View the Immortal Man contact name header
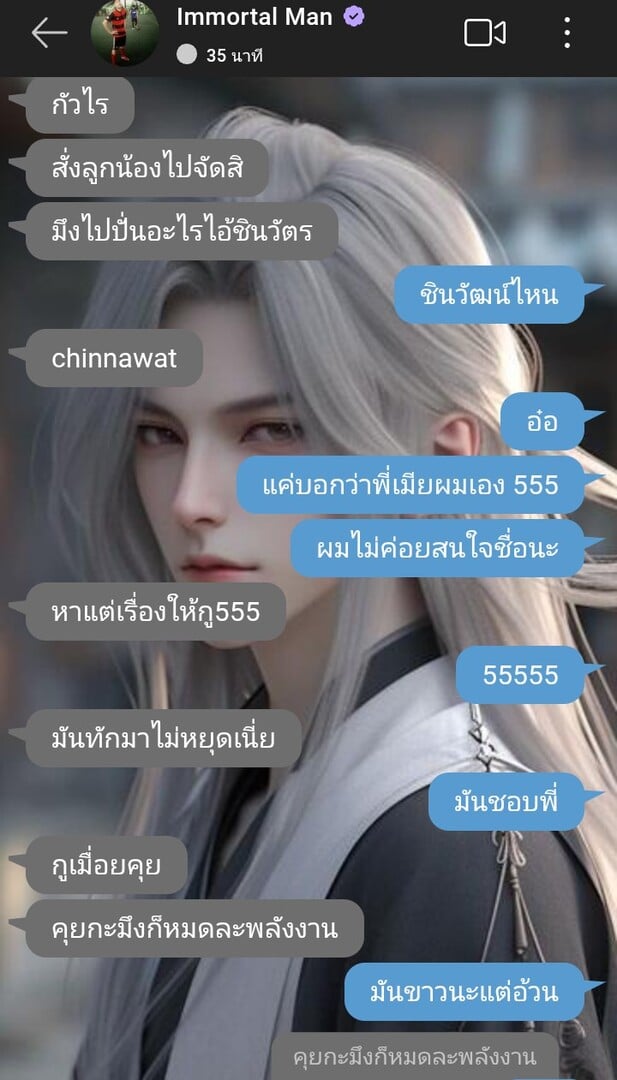 coord(254,17)
